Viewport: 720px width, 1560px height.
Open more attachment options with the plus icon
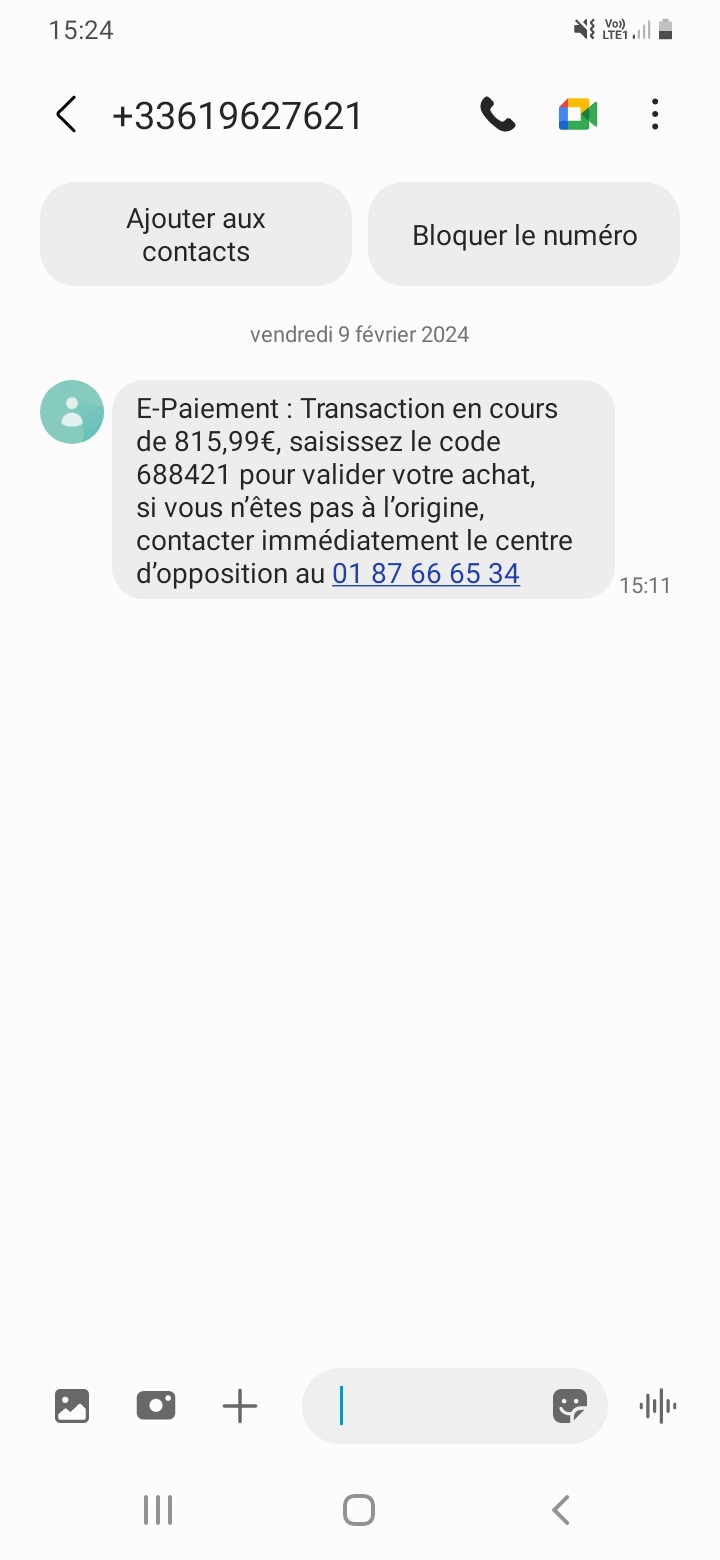point(240,1406)
